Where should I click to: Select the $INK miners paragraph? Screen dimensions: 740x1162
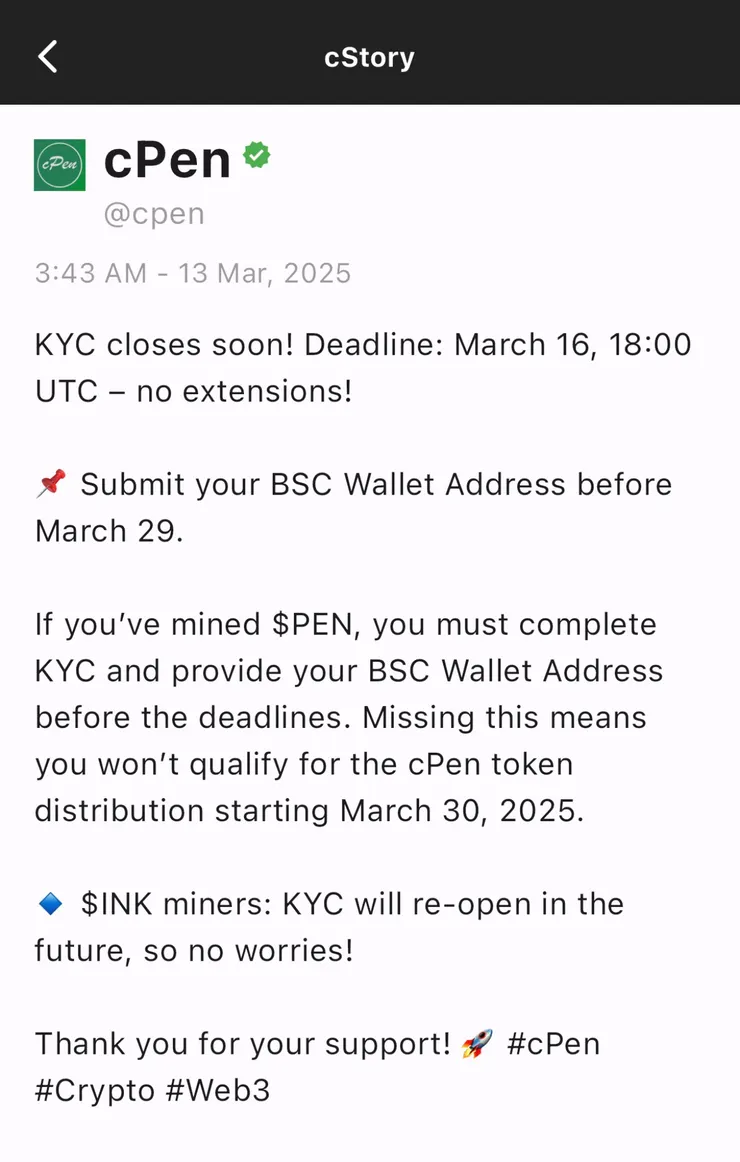[330, 927]
